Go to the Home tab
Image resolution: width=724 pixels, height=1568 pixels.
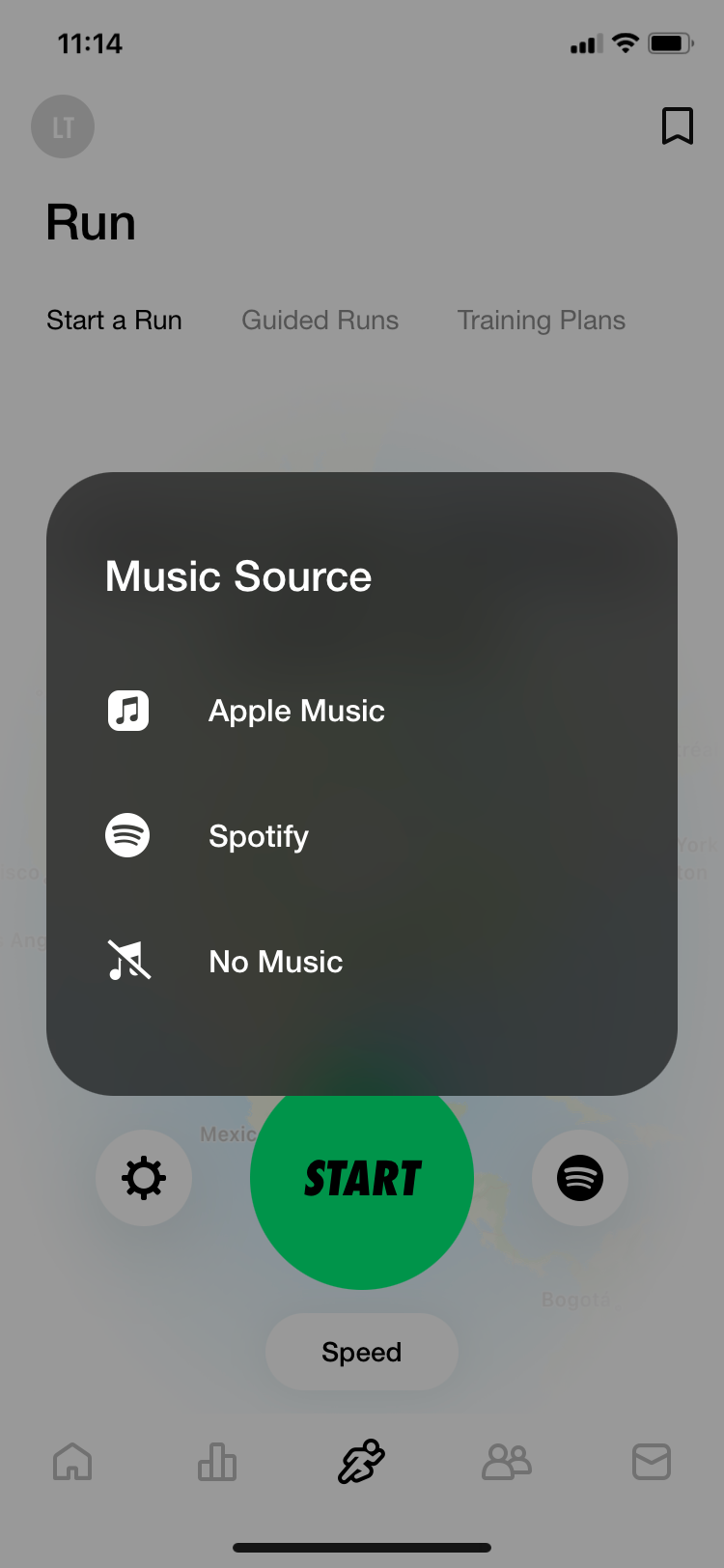[x=72, y=1462]
